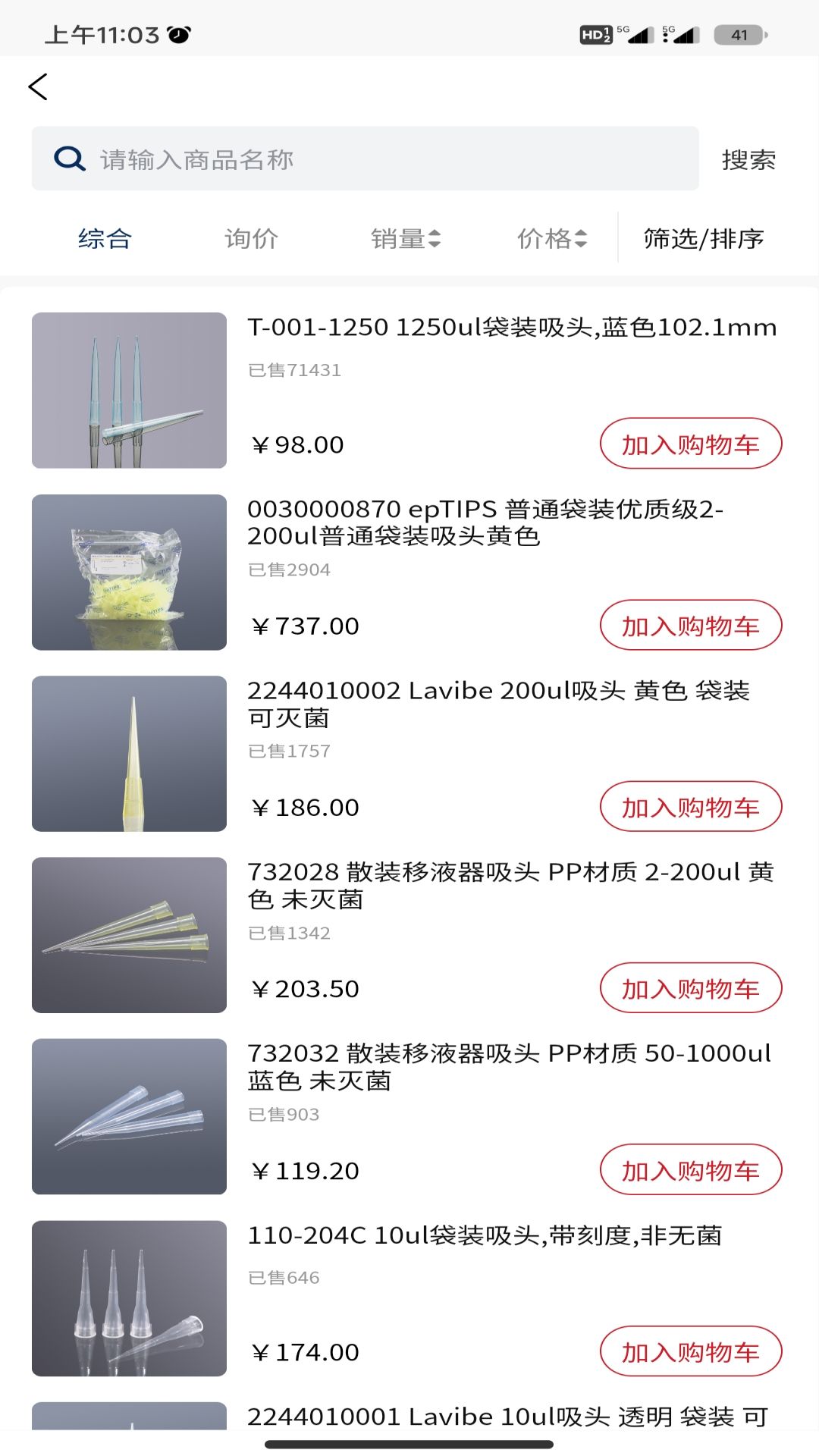The height and width of the screenshot is (1456, 819).
Task: Click the magnifier search icon
Action: click(x=69, y=158)
